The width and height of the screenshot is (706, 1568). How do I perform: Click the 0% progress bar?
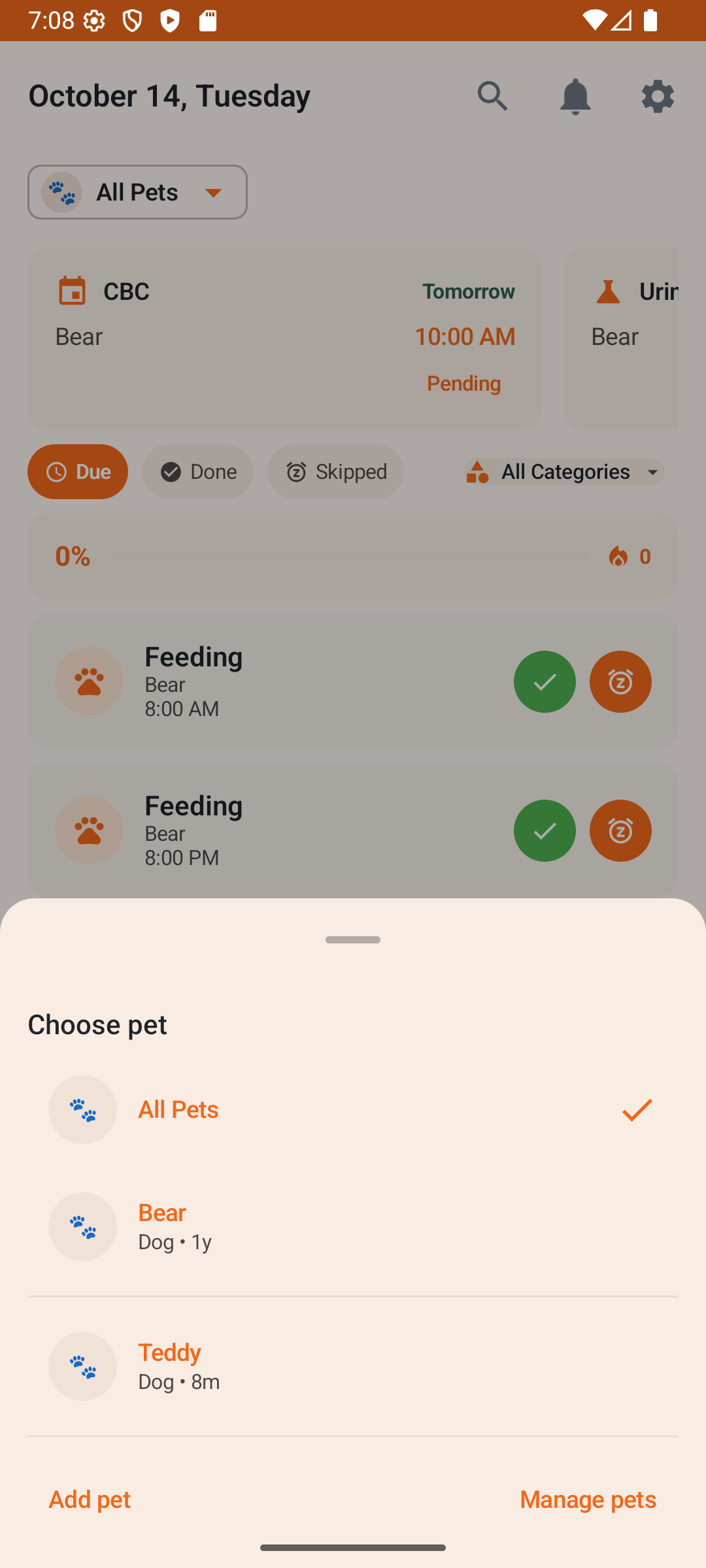tap(353, 556)
